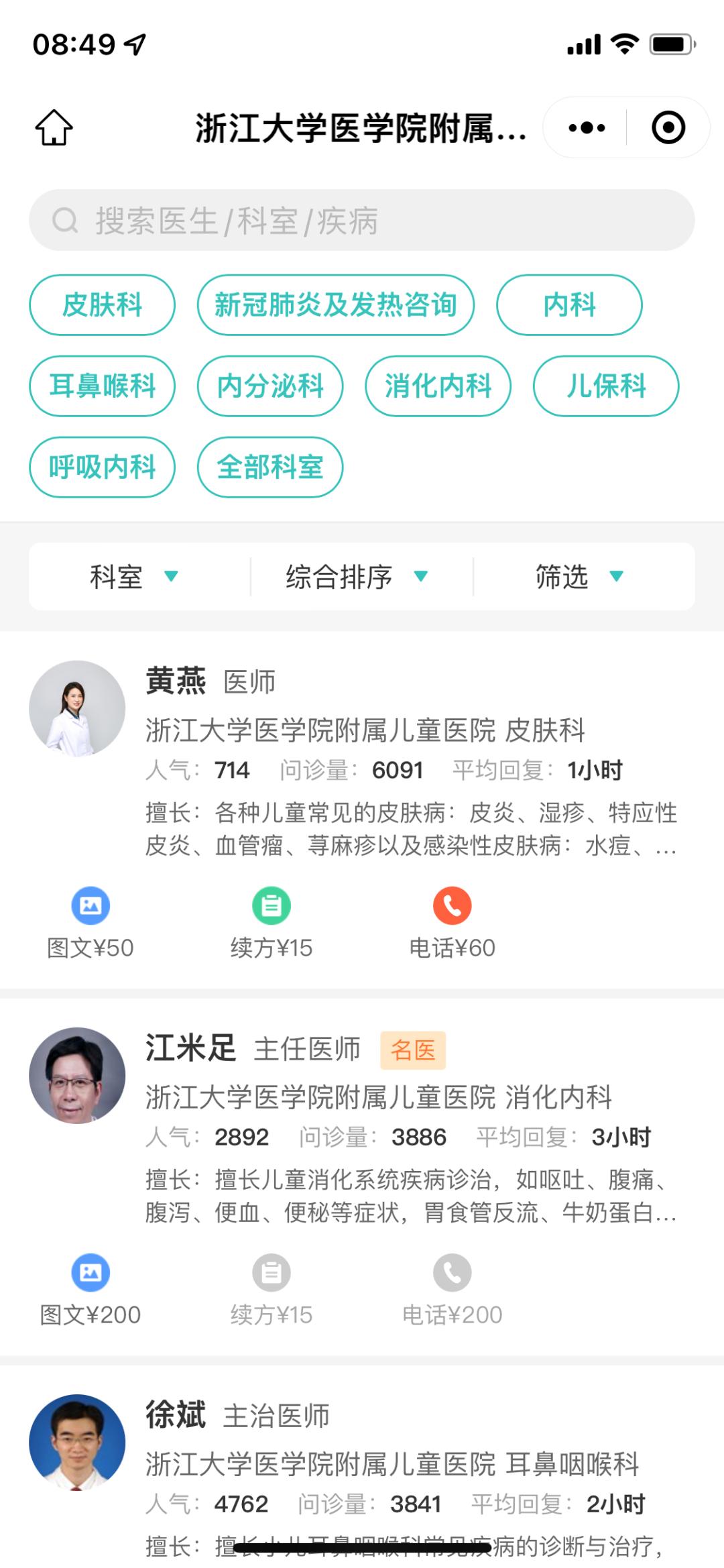Select the prescription renewal icon for 黄燕

point(271,905)
